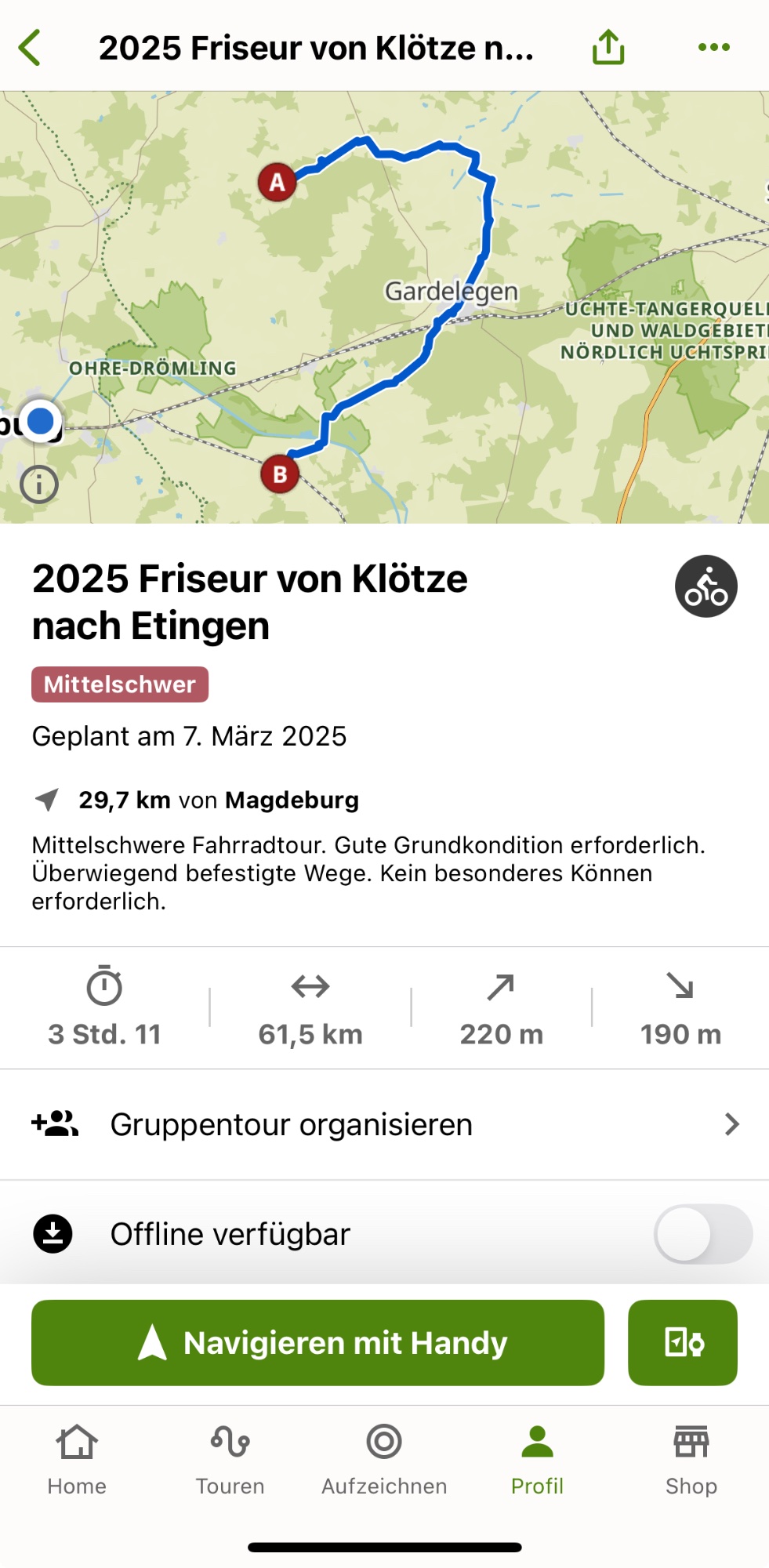The width and height of the screenshot is (769, 1568).
Task: Select the Profil tab
Action: (x=537, y=1460)
